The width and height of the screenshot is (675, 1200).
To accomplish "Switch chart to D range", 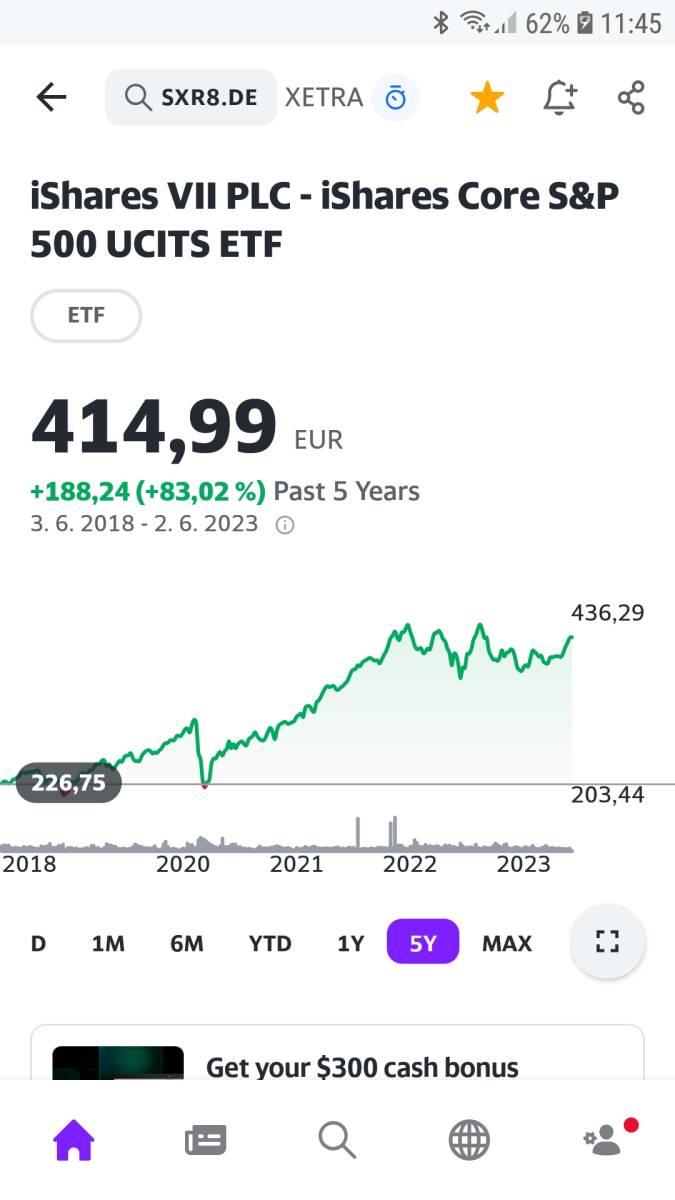I will (x=38, y=943).
